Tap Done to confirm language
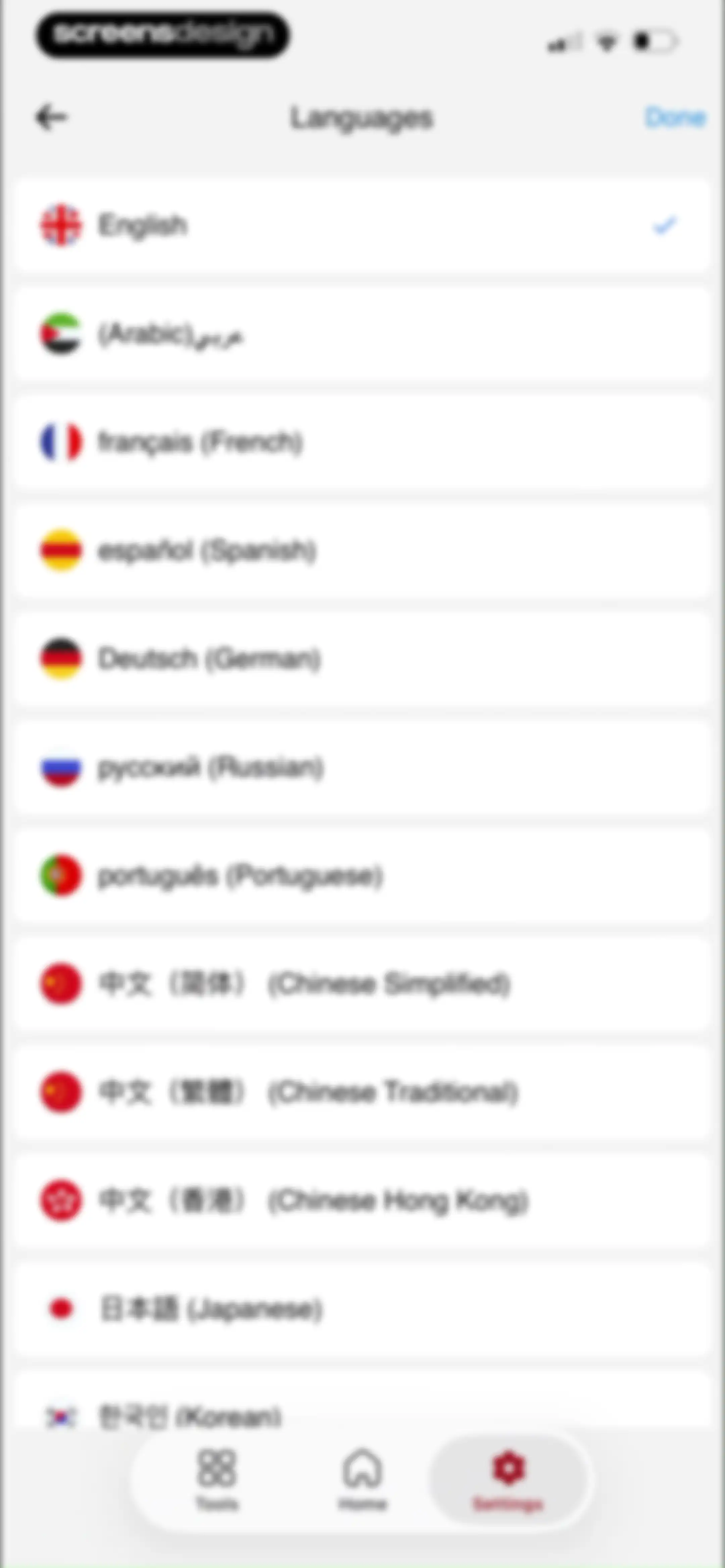The width and height of the screenshot is (725, 1568). click(x=675, y=118)
